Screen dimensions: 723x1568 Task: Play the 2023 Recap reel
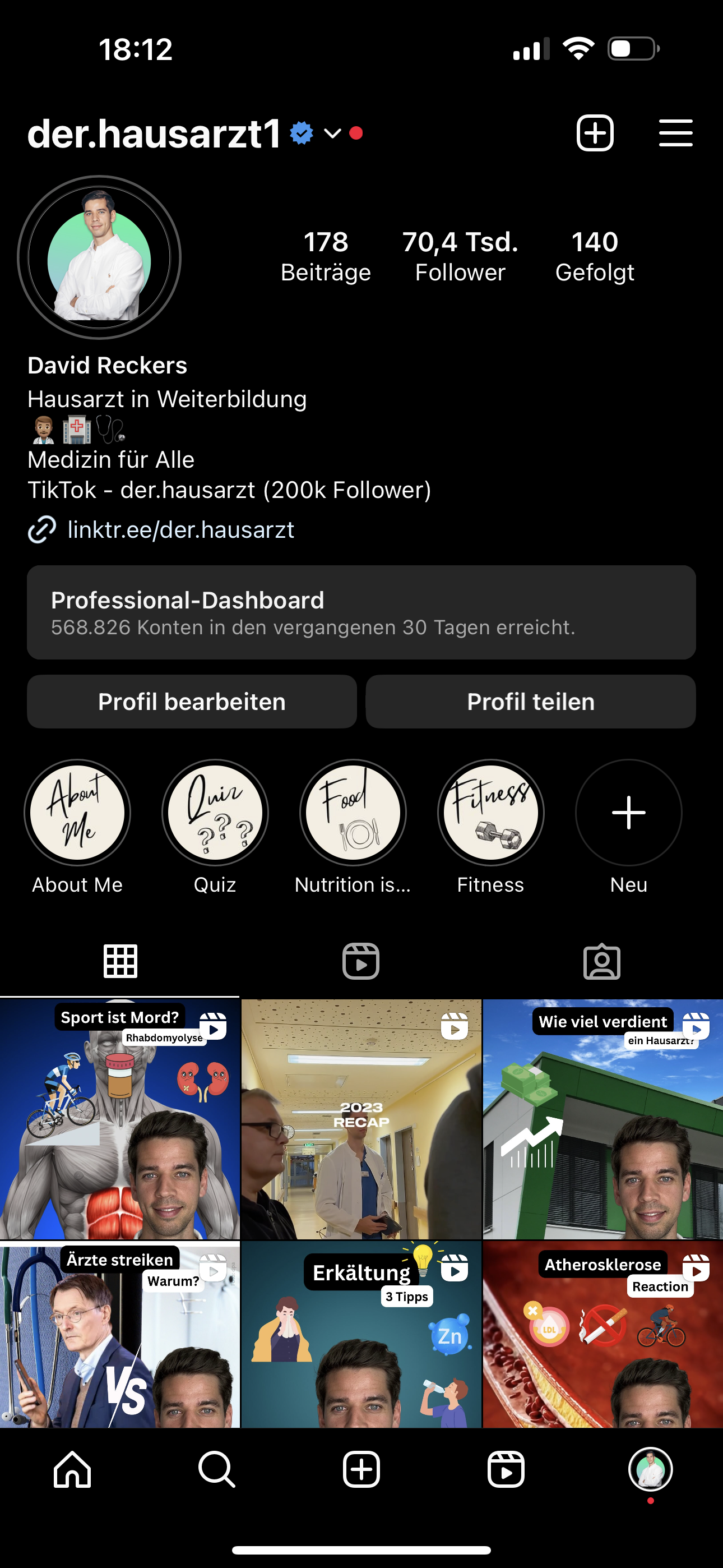click(361, 1119)
